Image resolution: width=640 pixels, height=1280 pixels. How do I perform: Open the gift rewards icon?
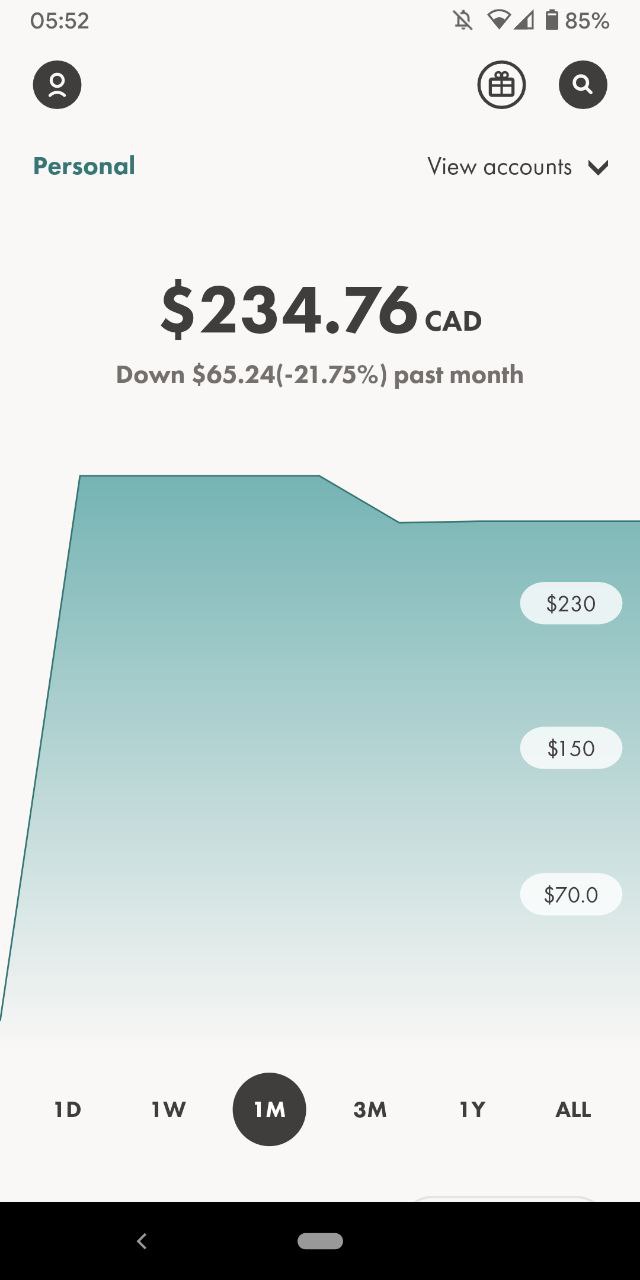click(x=501, y=85)
